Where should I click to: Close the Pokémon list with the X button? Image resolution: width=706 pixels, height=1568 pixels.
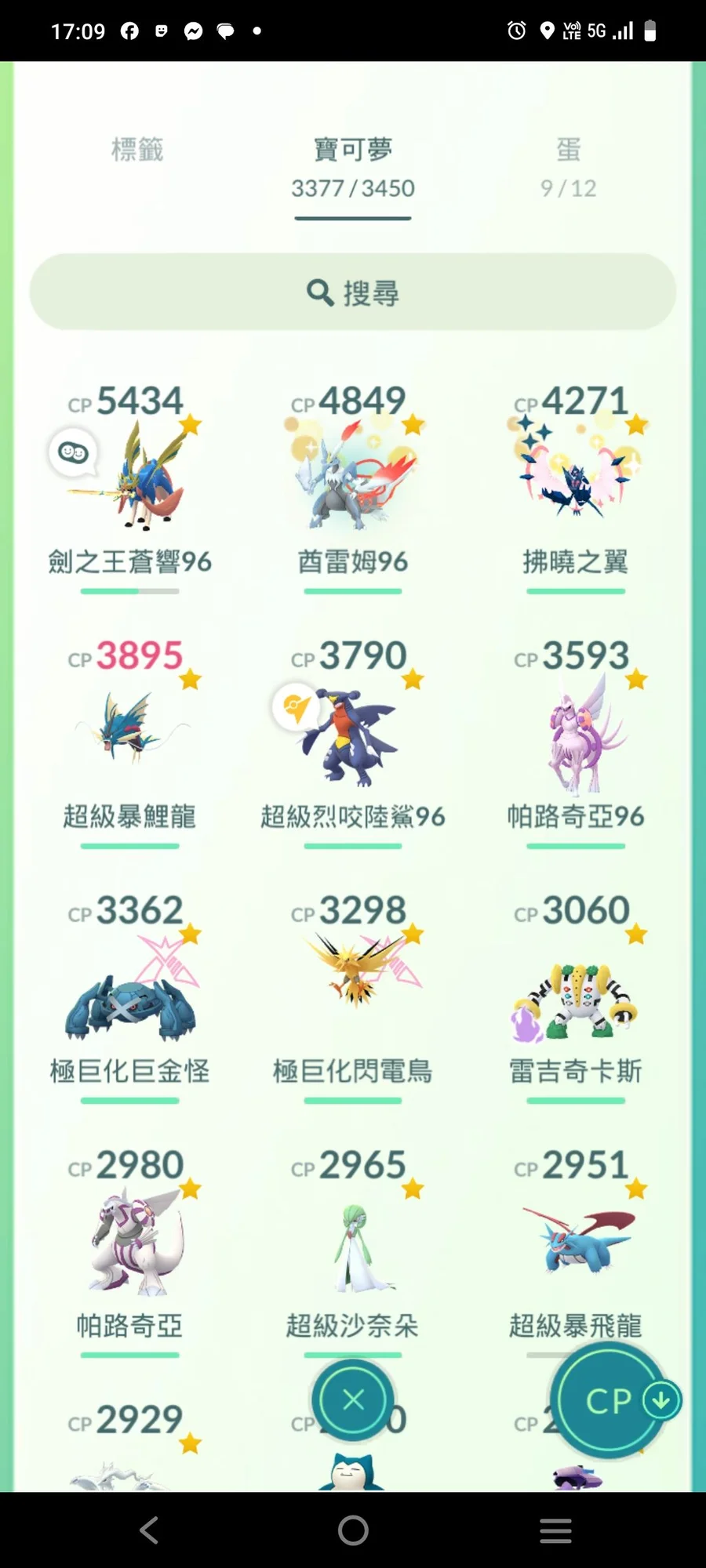coord(353,1399)
